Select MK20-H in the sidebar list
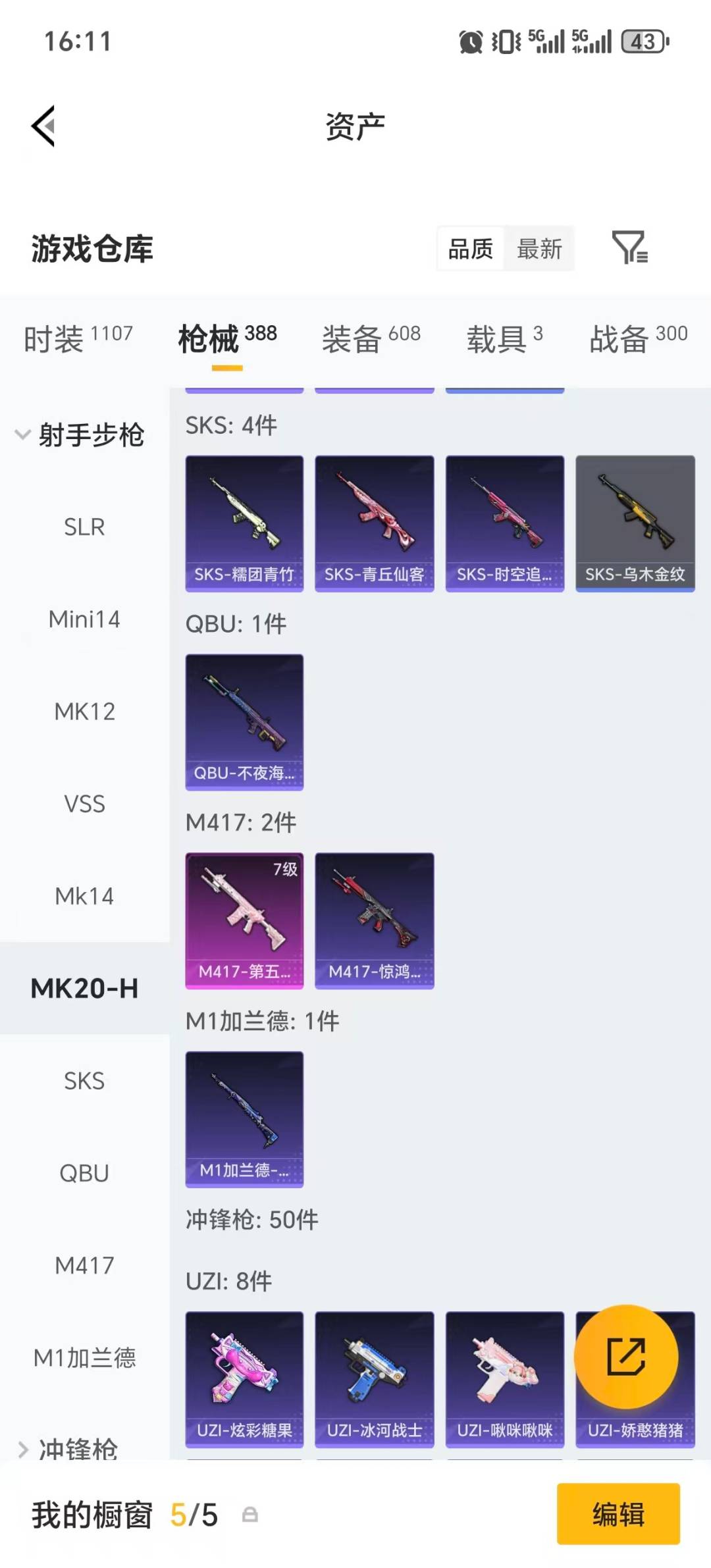 click(x=85, y=988)
